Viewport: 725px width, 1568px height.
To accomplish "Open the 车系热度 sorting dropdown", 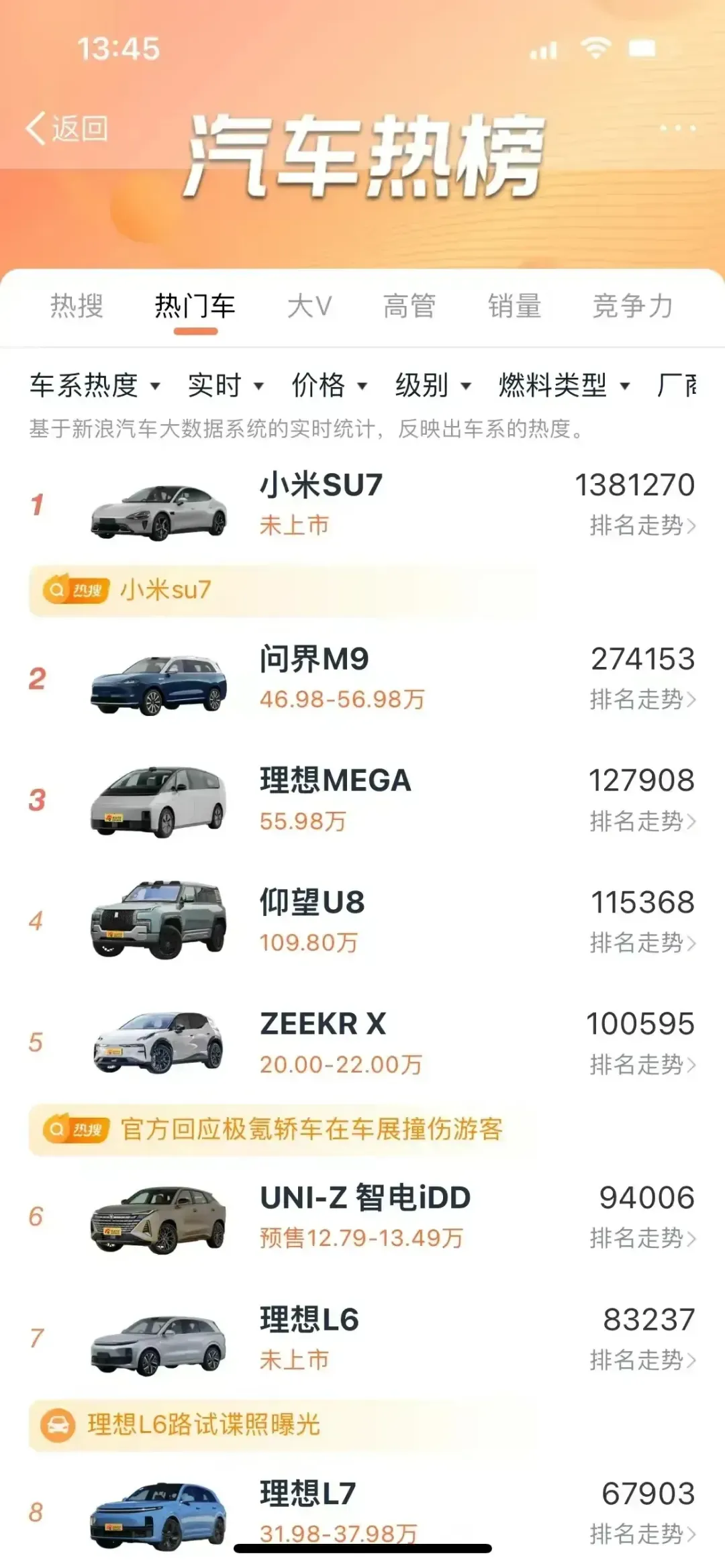I will (94, 386).
